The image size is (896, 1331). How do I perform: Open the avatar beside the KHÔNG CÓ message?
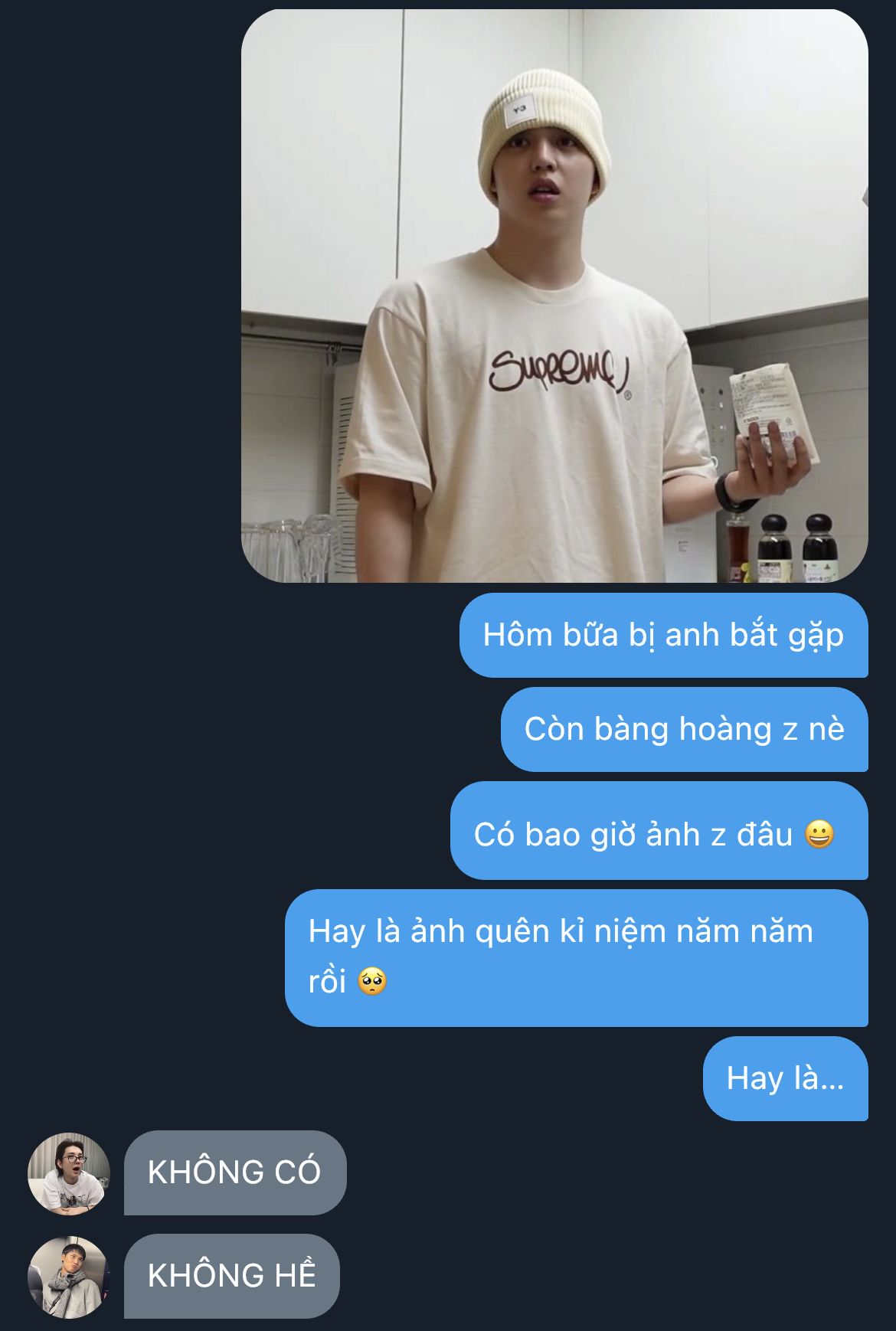pyautogui.click(x=69, y=1172)
